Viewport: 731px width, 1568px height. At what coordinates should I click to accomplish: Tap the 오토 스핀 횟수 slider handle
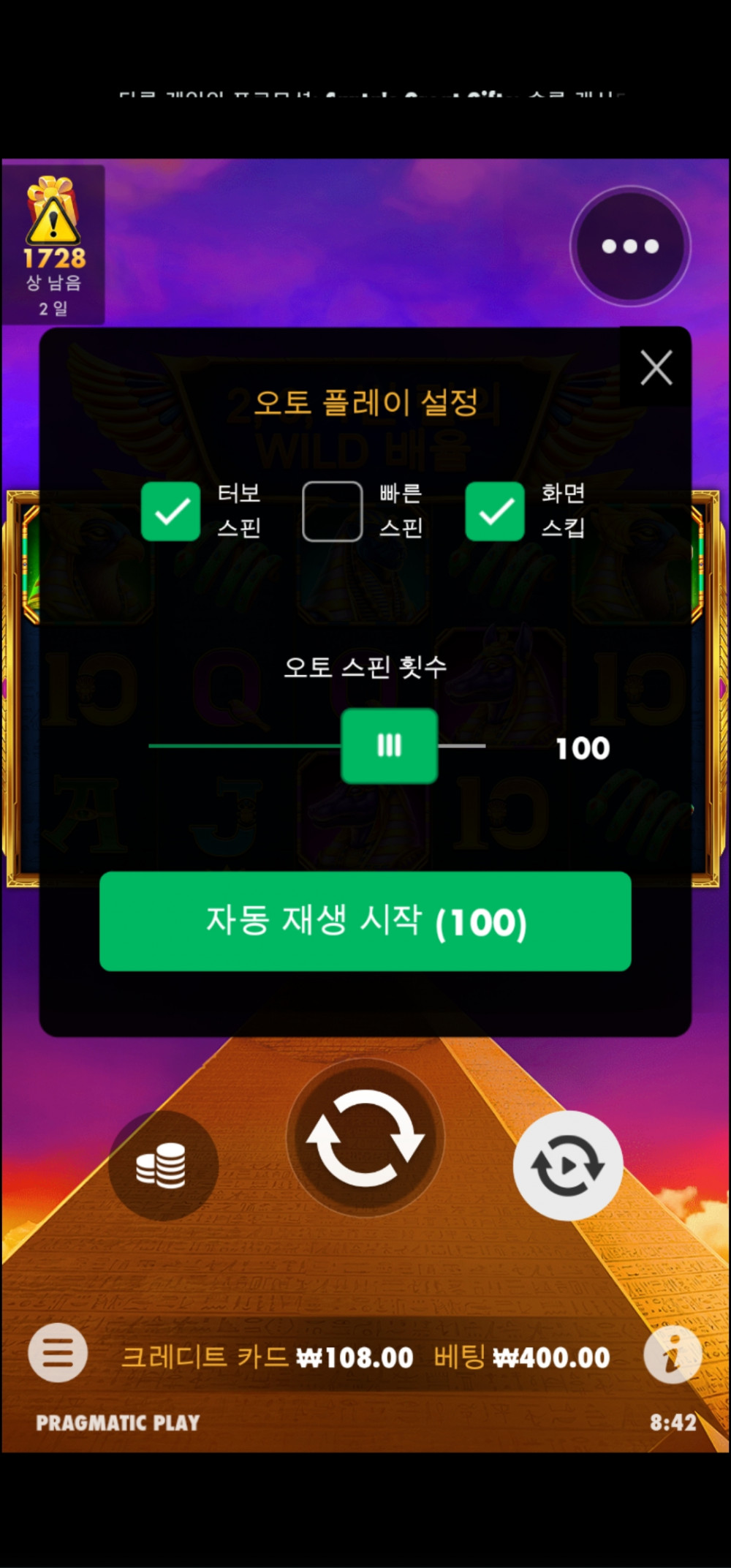(390, 746)
